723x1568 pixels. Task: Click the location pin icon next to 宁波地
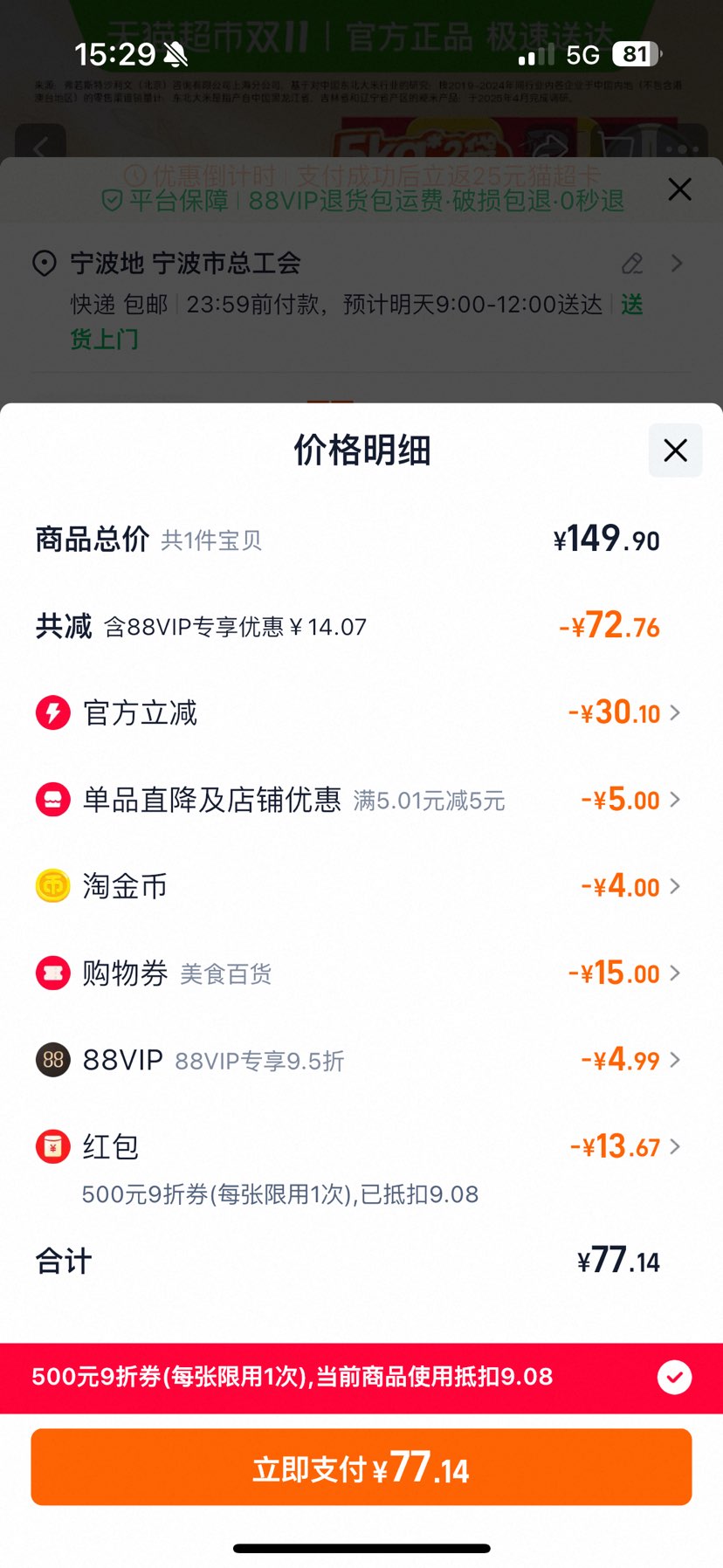click(x=46, y=263)
